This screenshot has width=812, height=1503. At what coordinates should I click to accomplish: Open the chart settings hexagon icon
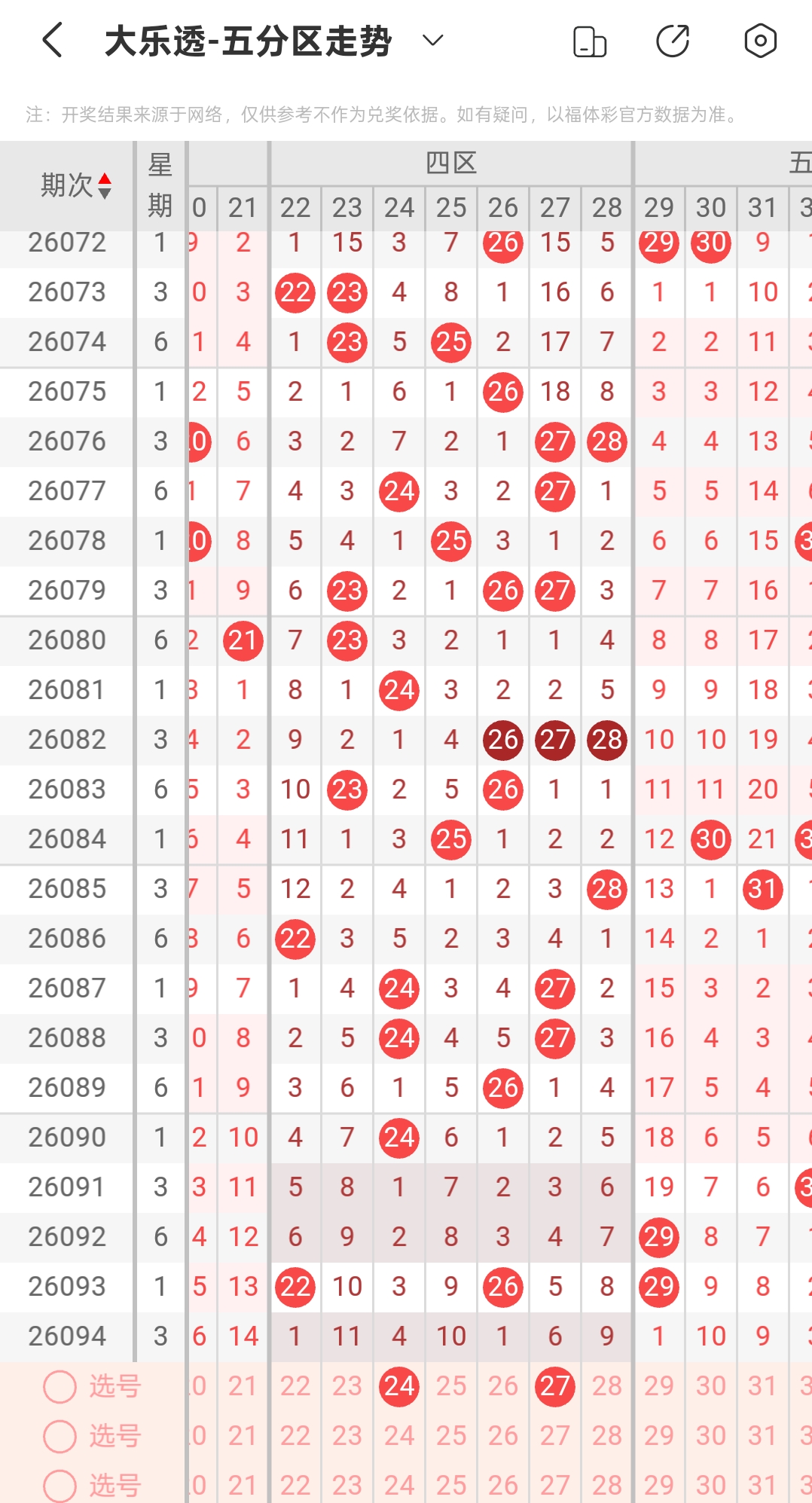(760, 41)
